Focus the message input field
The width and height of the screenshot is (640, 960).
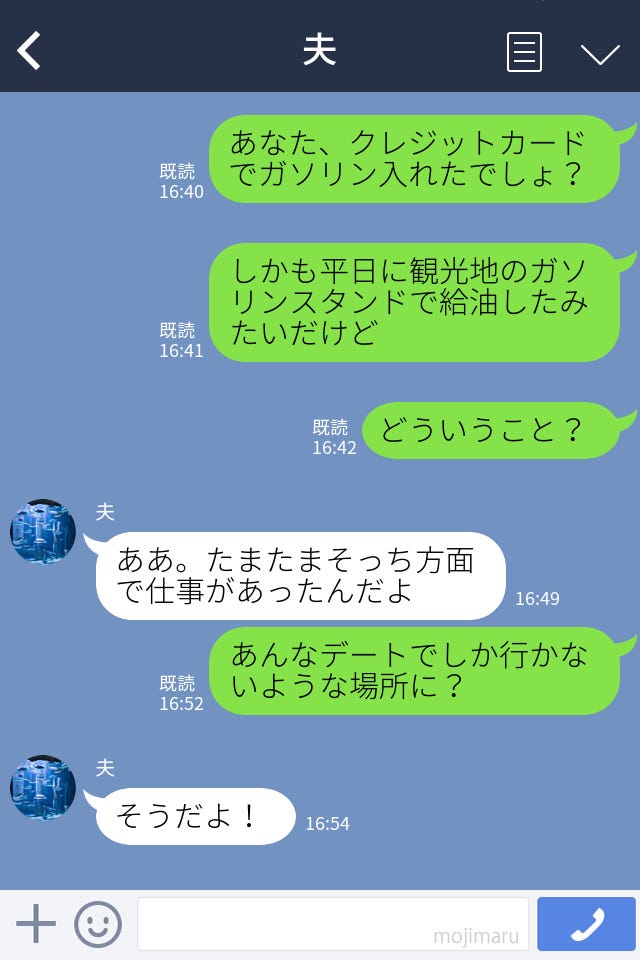332,924
